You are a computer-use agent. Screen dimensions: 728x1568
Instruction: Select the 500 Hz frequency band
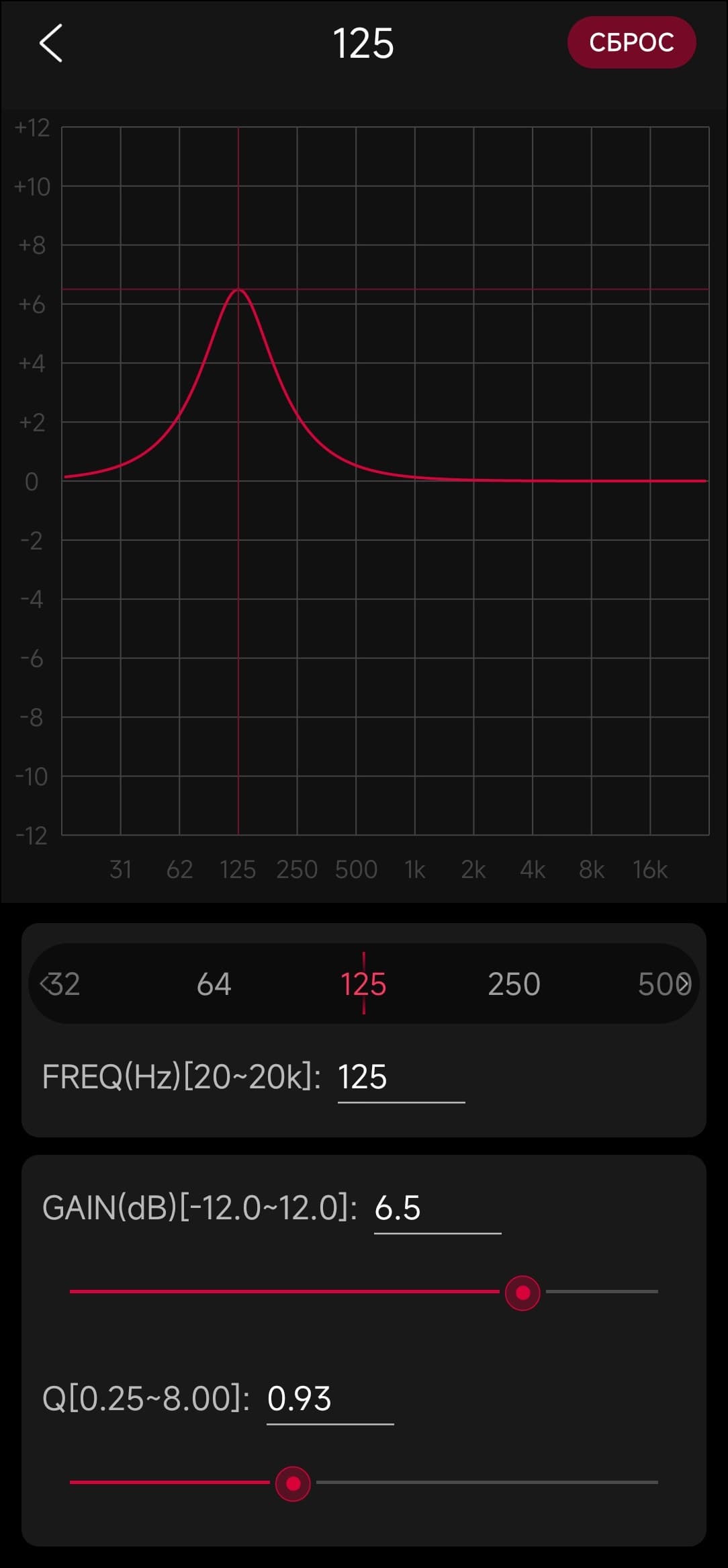click(x=660, y=984)
